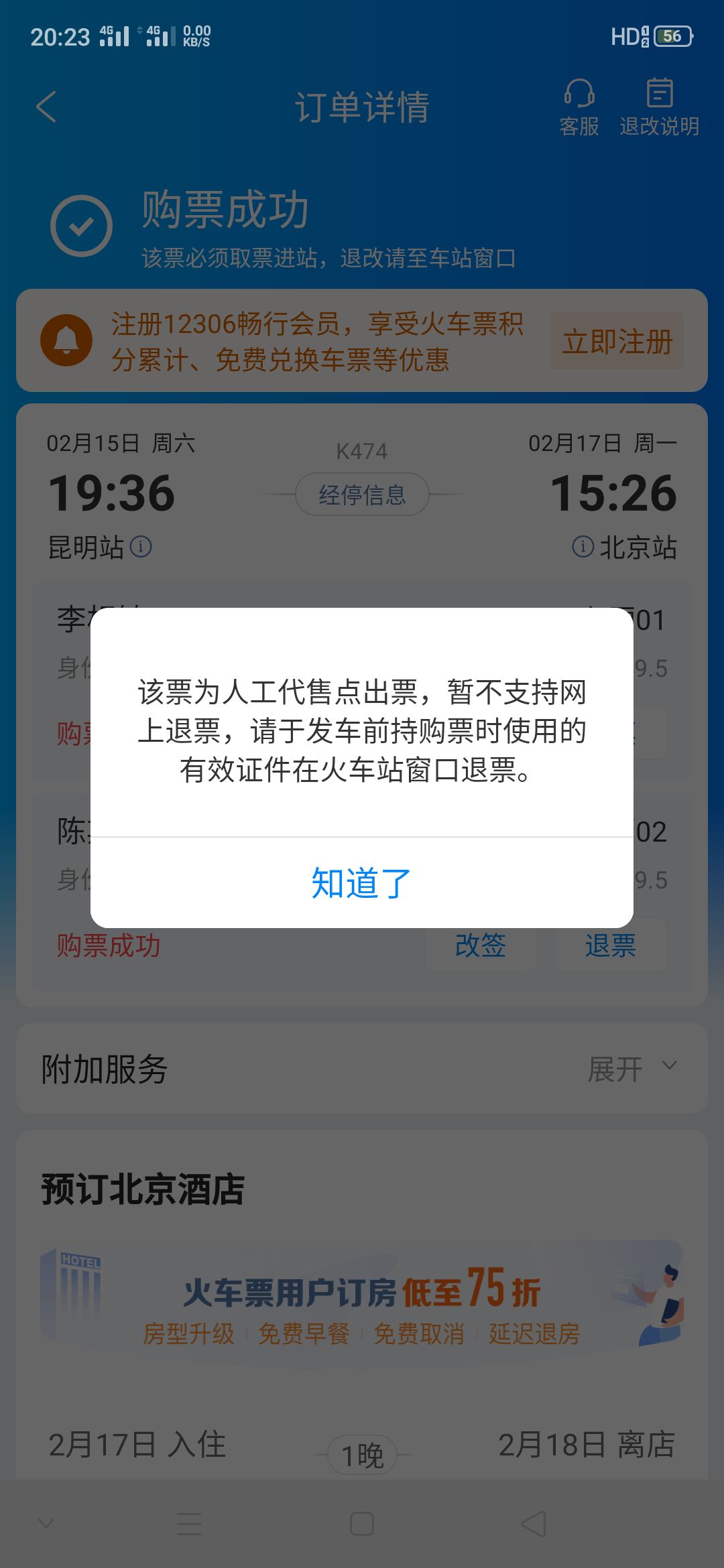Tap the system back button

point(534,1524)
